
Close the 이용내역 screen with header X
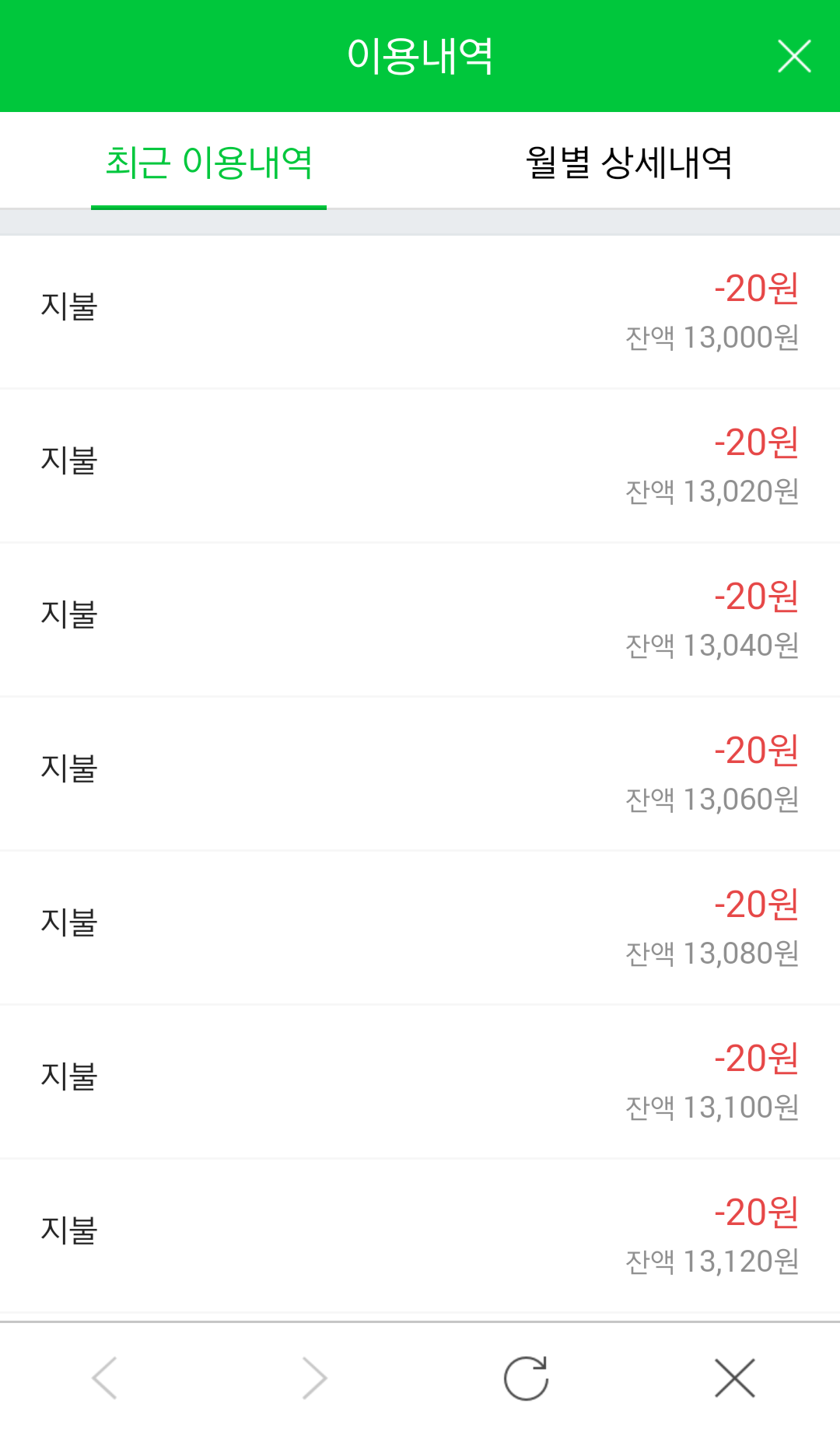pos(794,56)
